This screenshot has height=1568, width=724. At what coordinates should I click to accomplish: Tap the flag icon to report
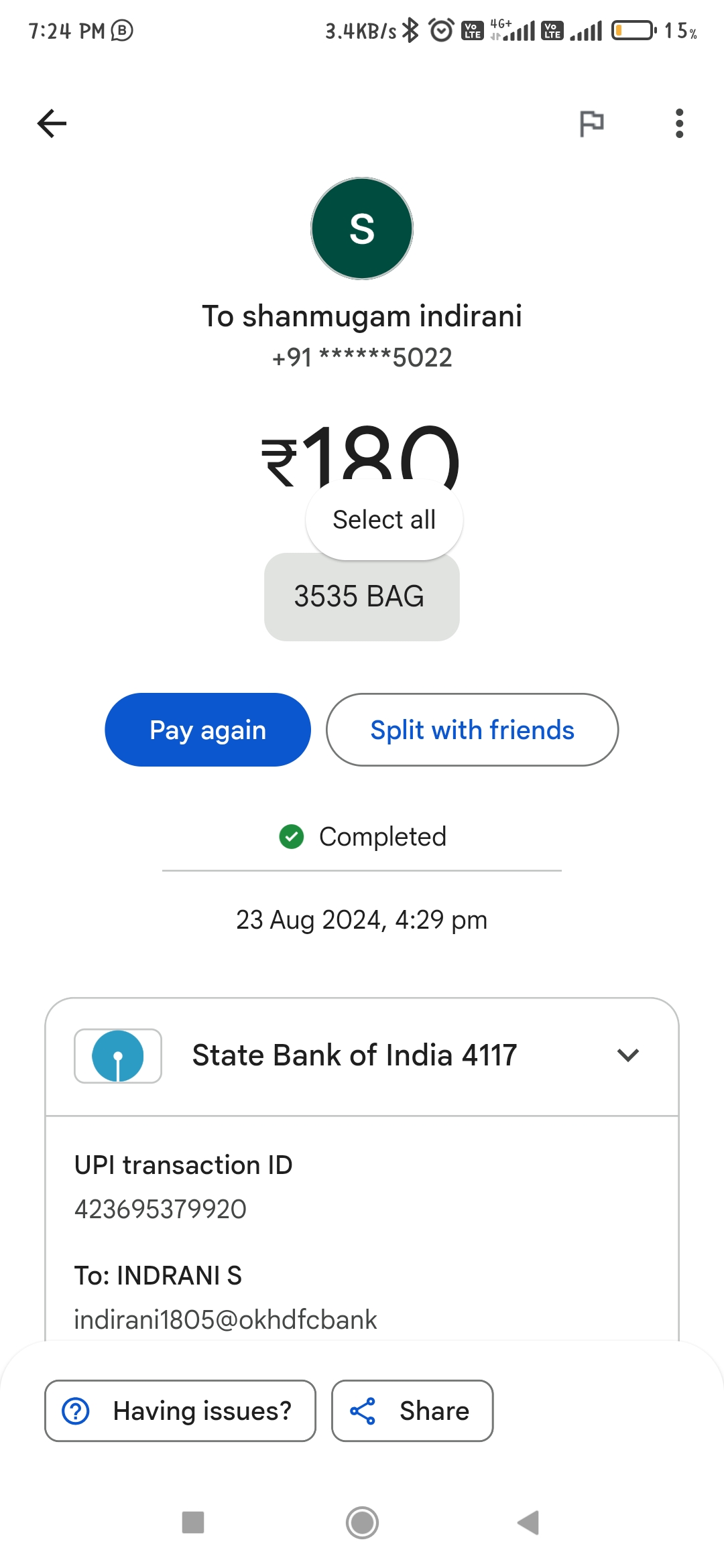pos(591,123)
